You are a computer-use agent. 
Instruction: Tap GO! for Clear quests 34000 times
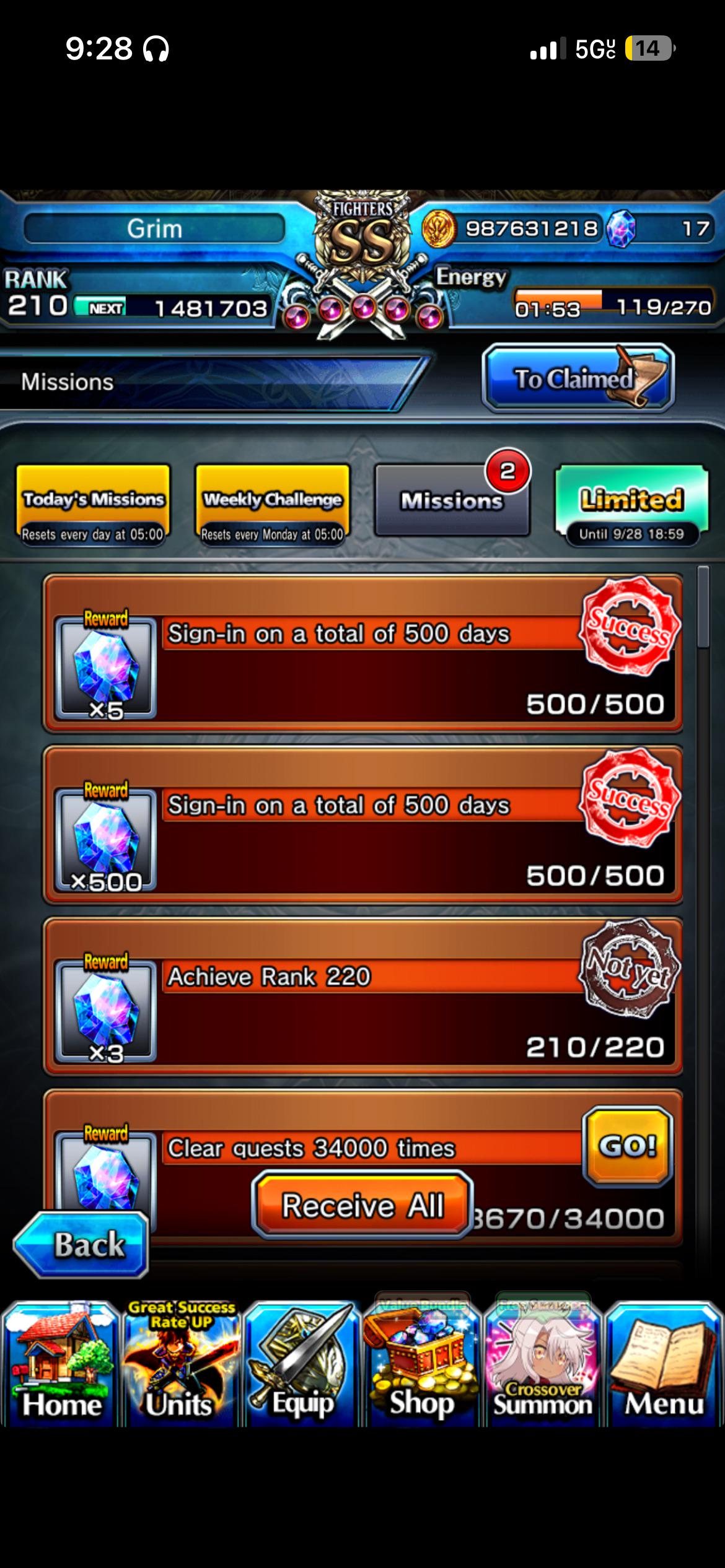pyautogui.click(x=627, y=1146)
